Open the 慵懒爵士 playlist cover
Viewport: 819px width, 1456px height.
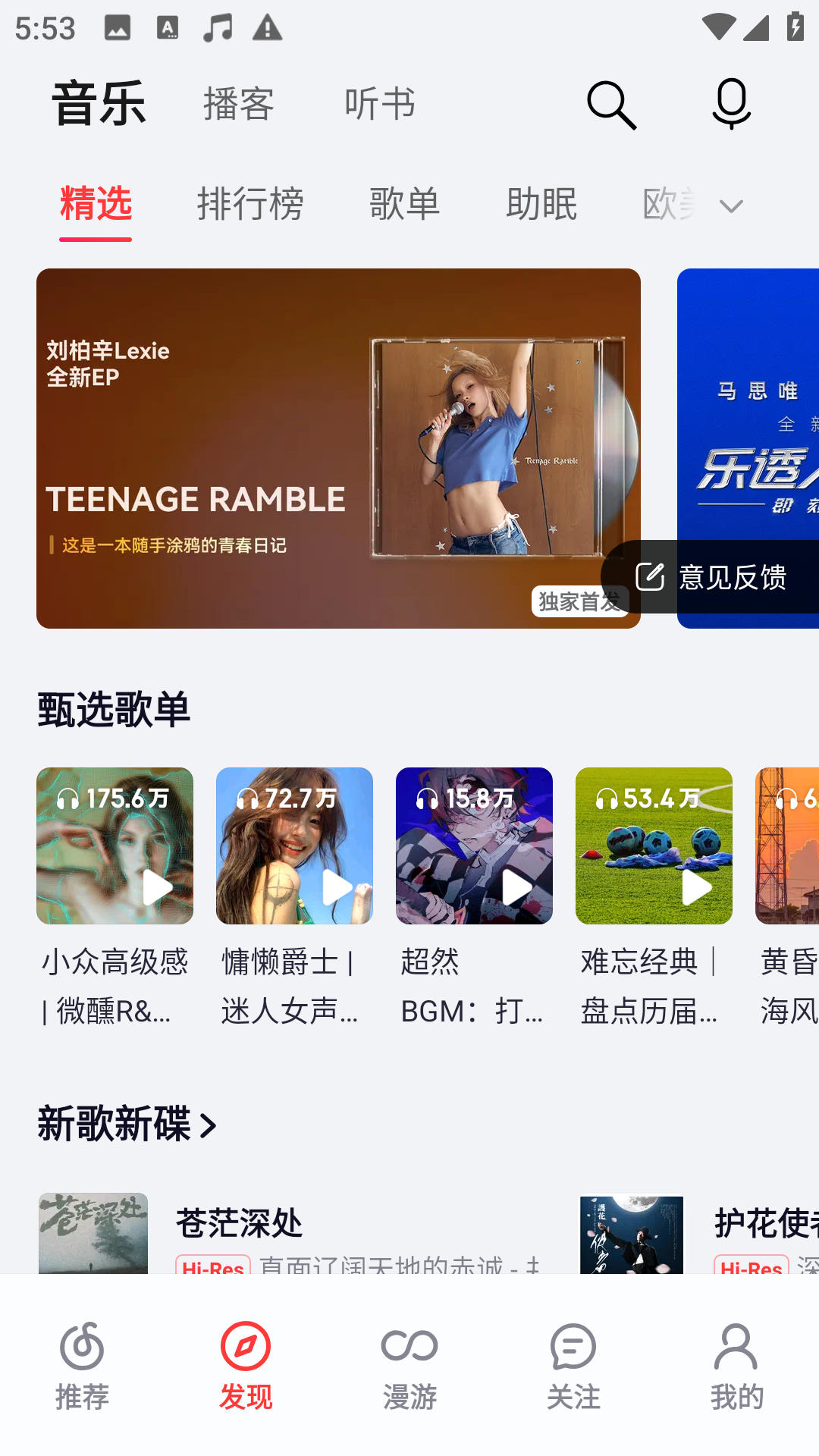click(x=294, y=846)
